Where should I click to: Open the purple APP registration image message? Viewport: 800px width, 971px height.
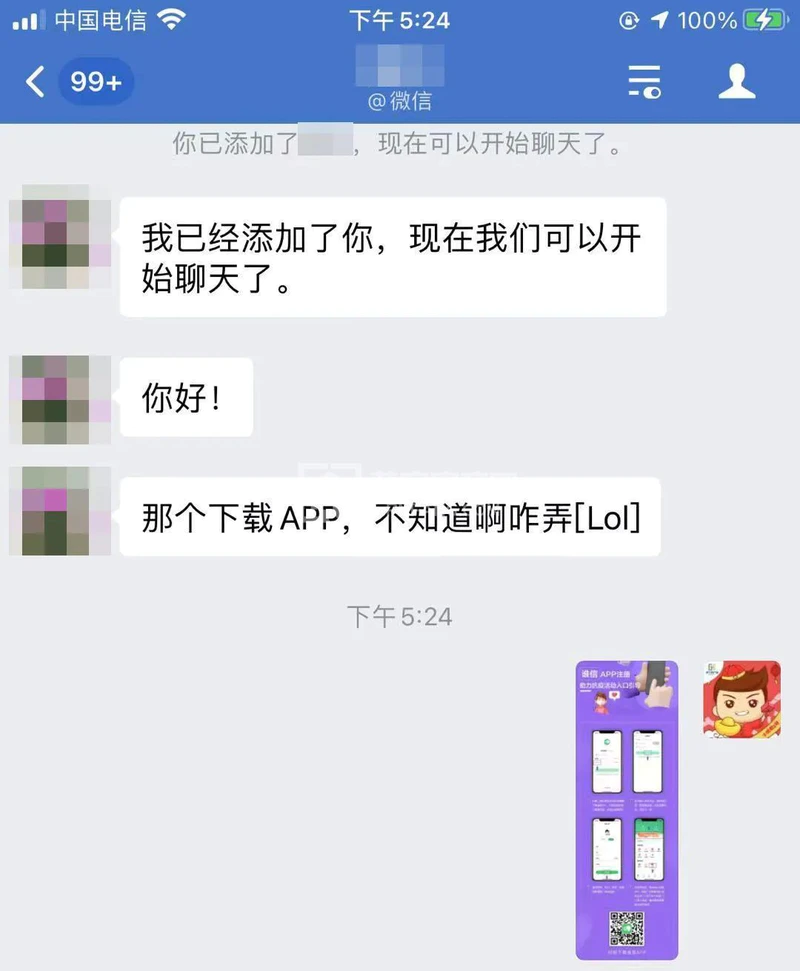point(626,809)
